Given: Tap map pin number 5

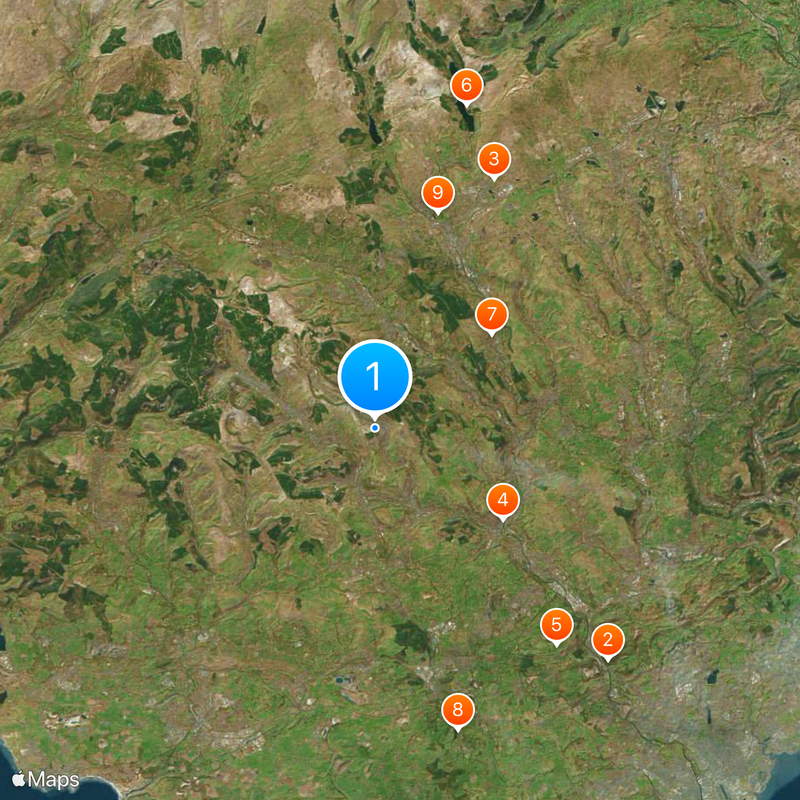Looking at the screenshot, I should [x=557, y=626].
